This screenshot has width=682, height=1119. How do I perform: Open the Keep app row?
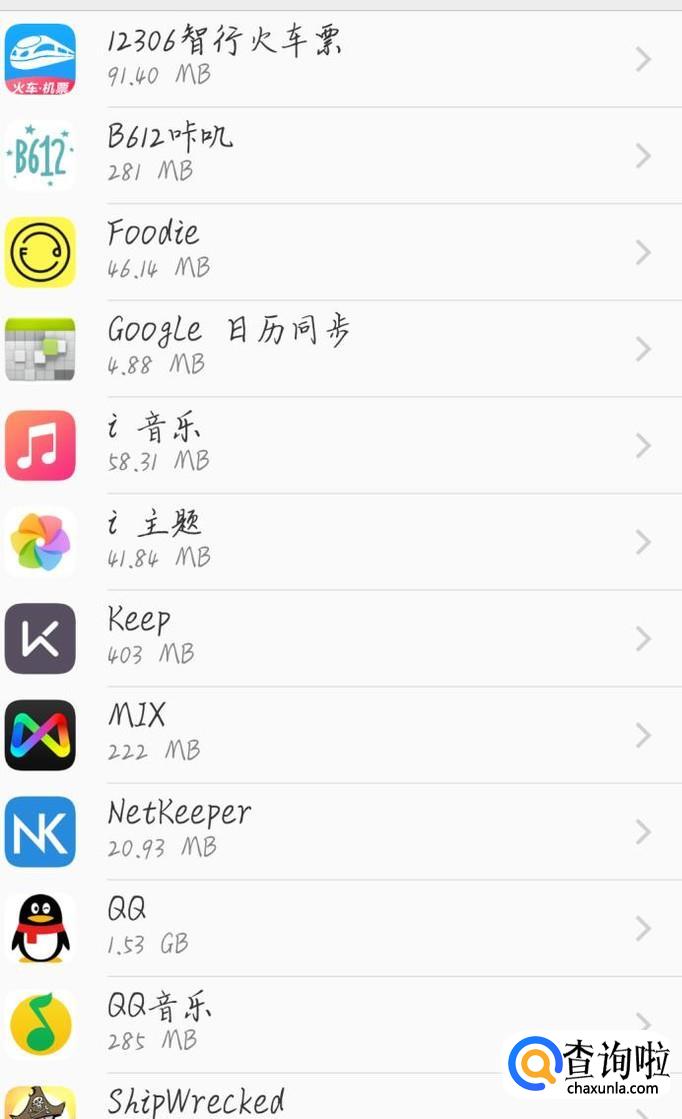pyautogui.click(x=340, y=638)
